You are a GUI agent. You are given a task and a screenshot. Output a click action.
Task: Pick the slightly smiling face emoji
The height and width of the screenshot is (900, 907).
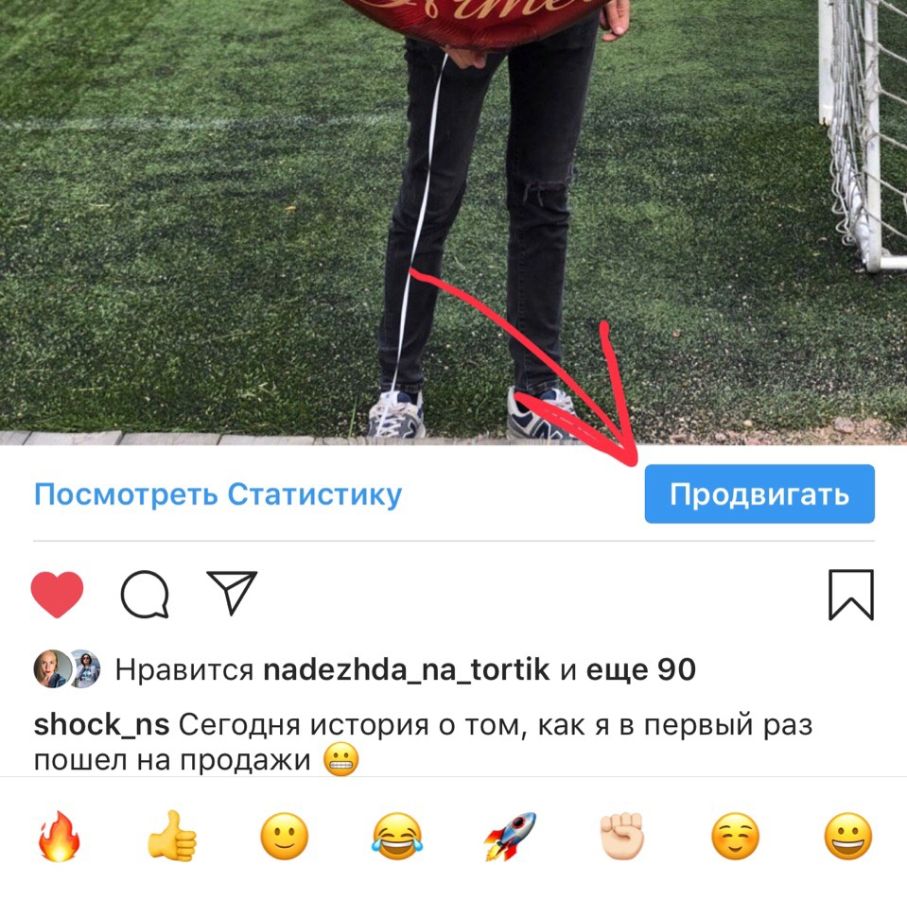pyautogui.click(x=284, y=837)
